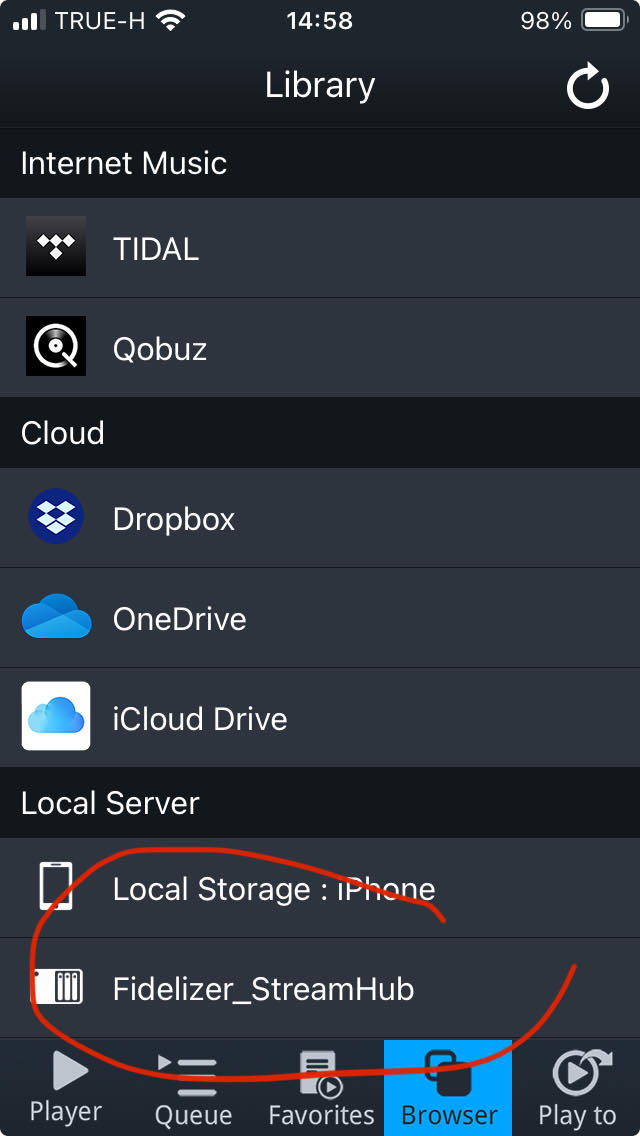Refresh the library list
This screenshot has height=1136, width=640.
[x=587, y=86]
